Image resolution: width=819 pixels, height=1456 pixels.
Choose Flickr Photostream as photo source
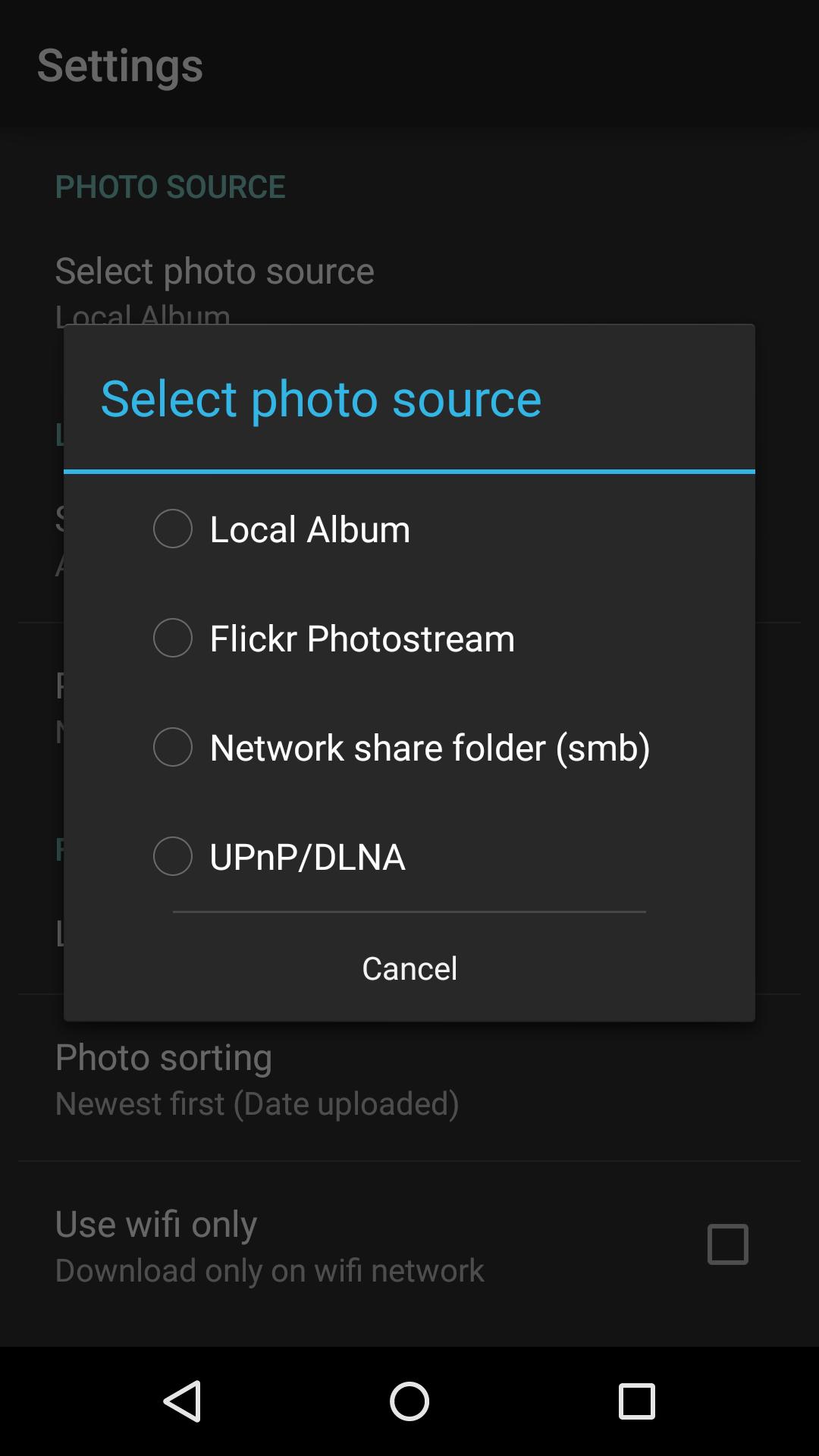point(172,638)
